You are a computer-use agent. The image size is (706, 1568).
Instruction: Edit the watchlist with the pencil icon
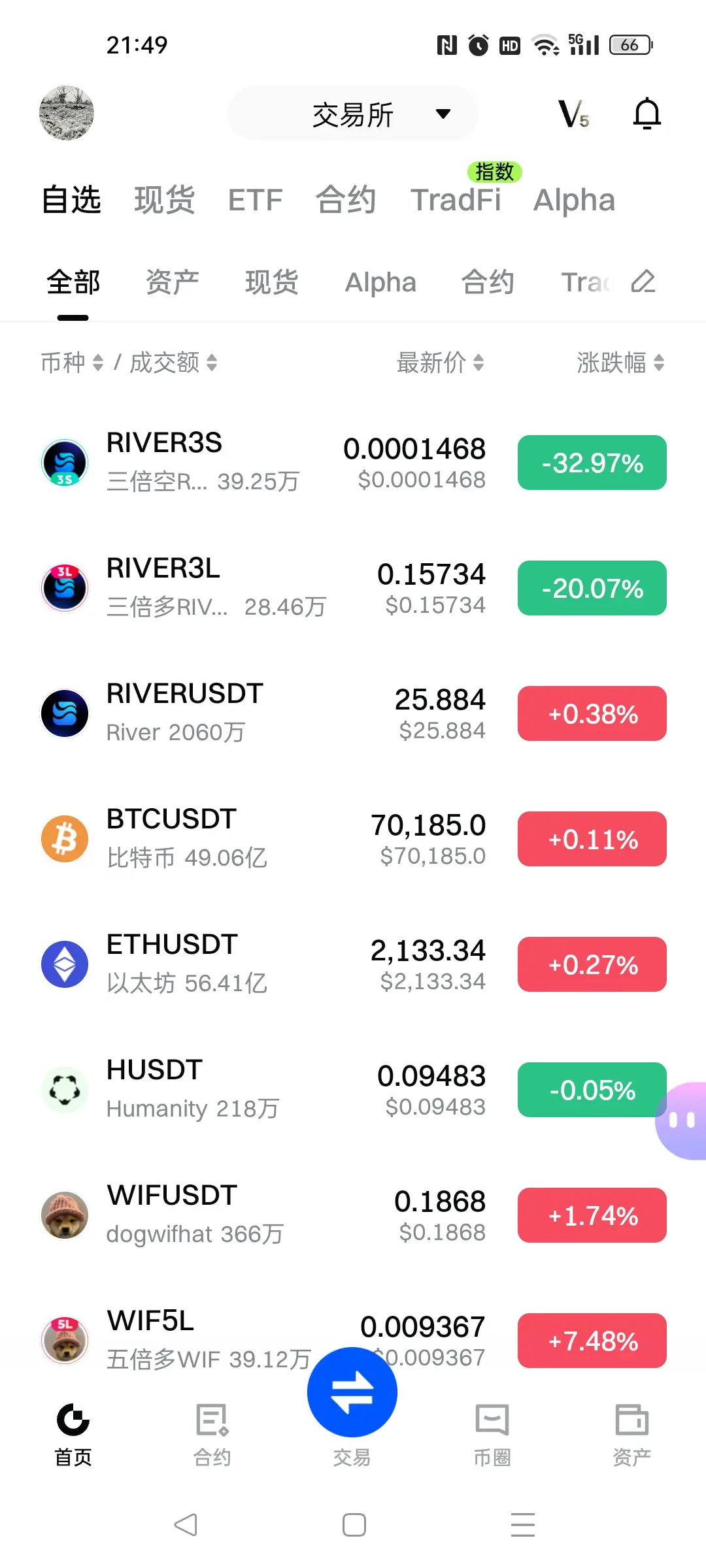pyautogui.click(x=643, y=282)
